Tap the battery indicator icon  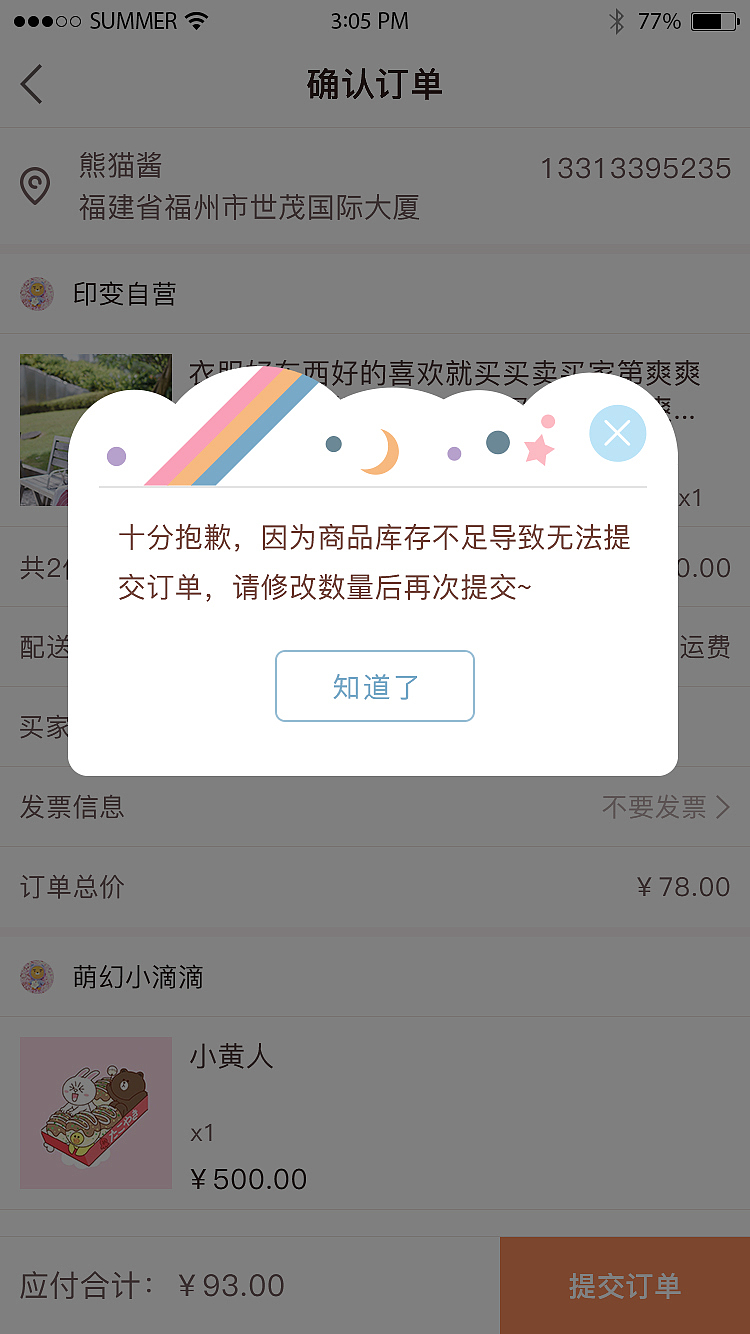click(x=716, y=19)
